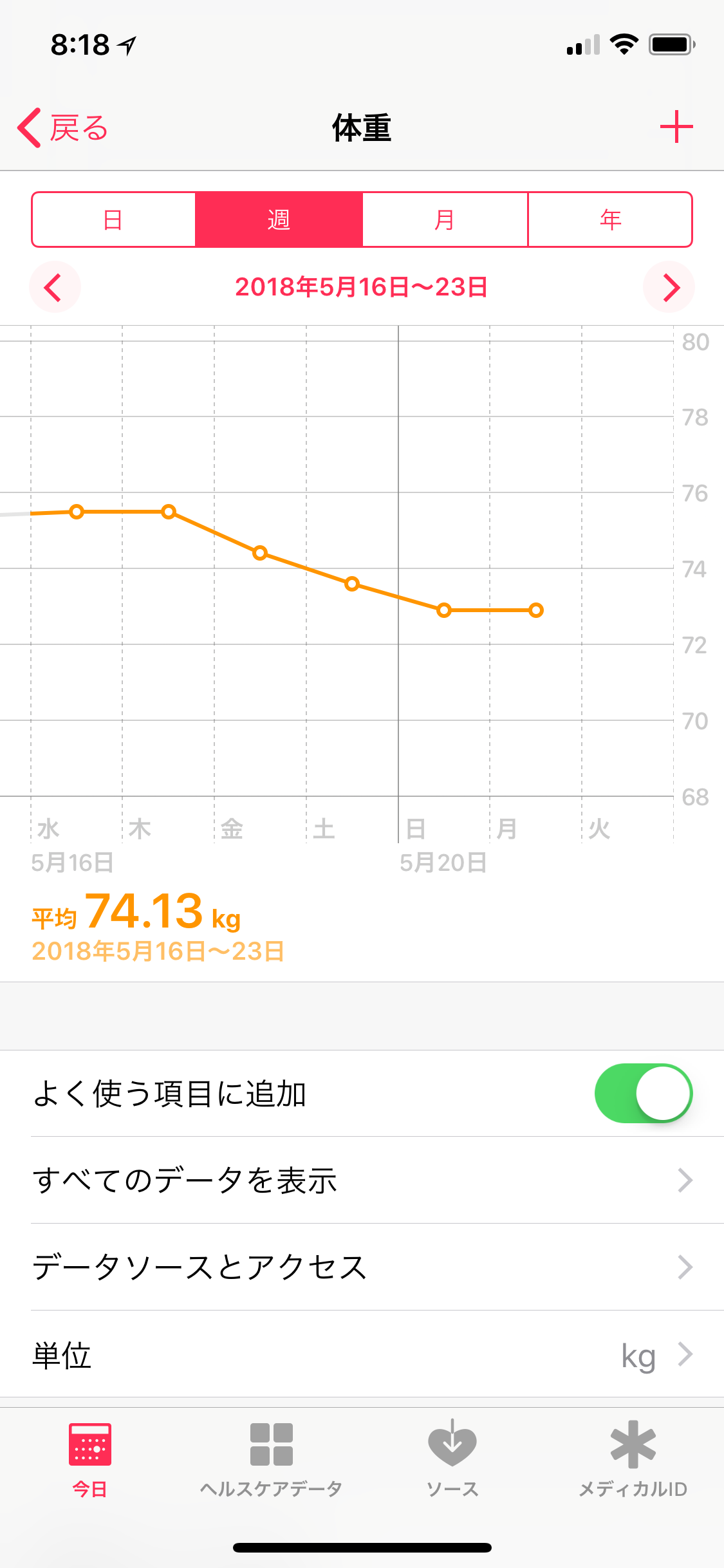Open すべてのデータを表示
This screenshot has width=724, height=1568.
point(362,1180)
